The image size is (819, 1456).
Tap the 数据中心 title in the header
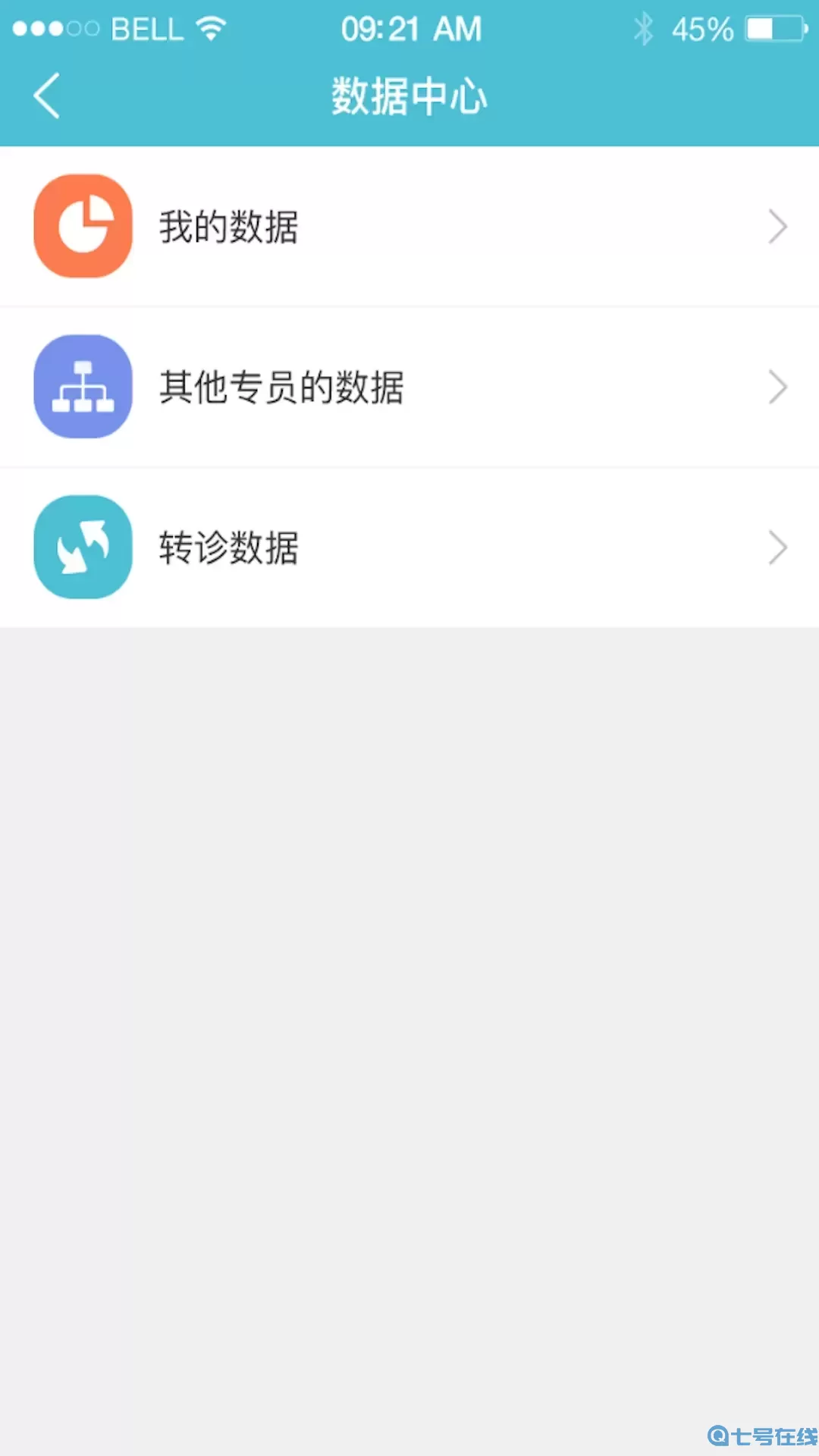[409, 96]
